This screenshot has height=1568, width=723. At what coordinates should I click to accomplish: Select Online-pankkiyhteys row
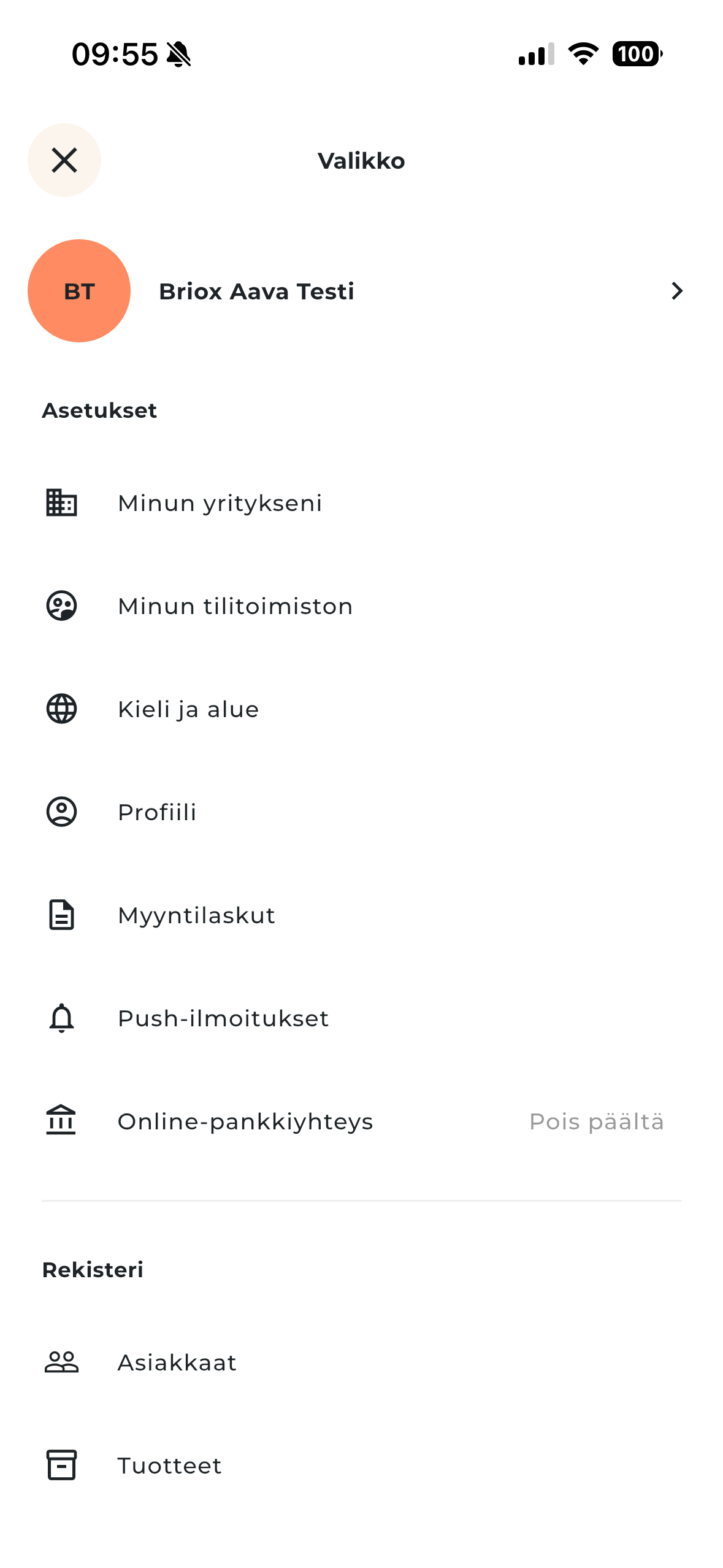[245, 1121]
